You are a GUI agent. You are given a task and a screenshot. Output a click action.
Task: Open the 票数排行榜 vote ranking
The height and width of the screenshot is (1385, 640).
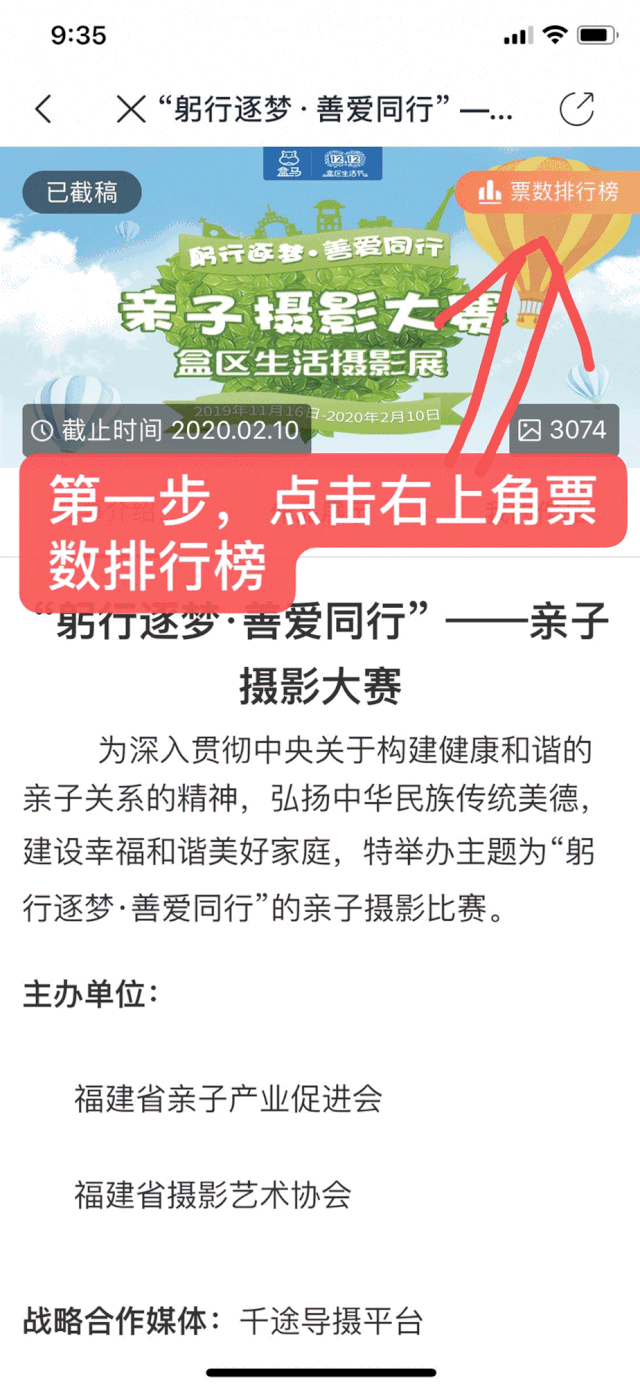click(x=547, y=191)
